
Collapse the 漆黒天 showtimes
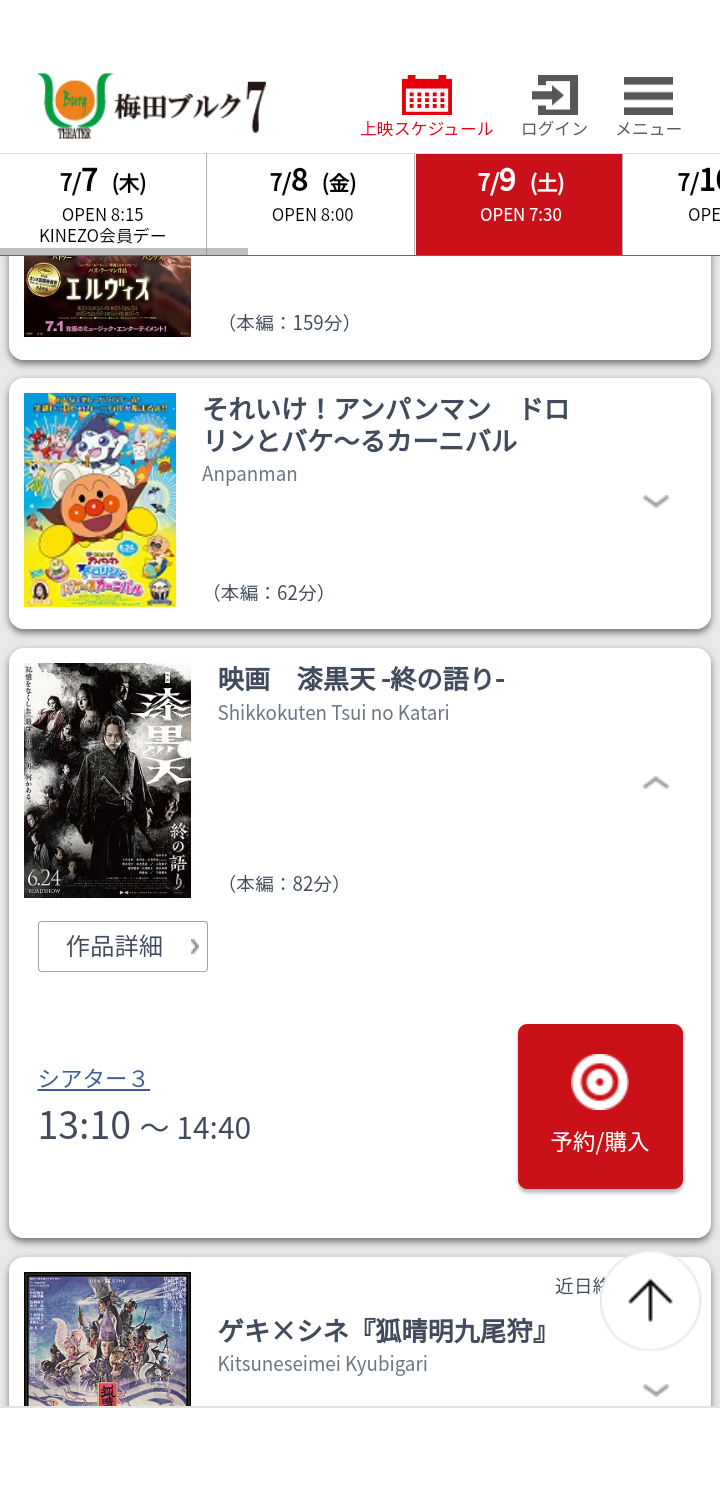point(655,783)
